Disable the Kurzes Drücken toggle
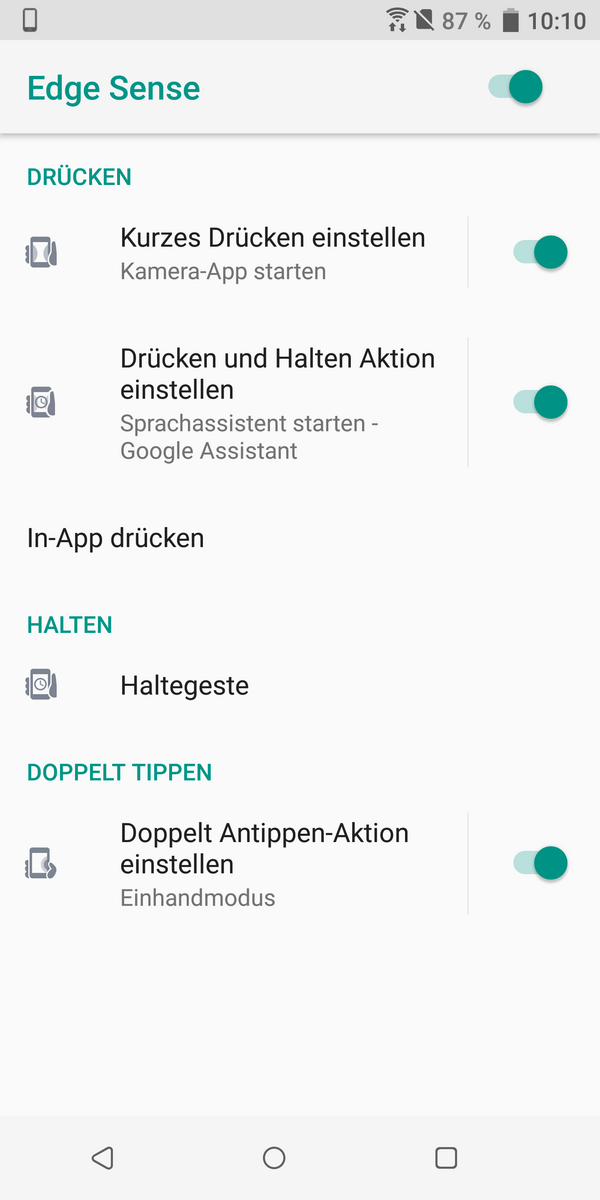Image resolution: width=600 pixels, height=1200 pixels. [x=541, y=252]
